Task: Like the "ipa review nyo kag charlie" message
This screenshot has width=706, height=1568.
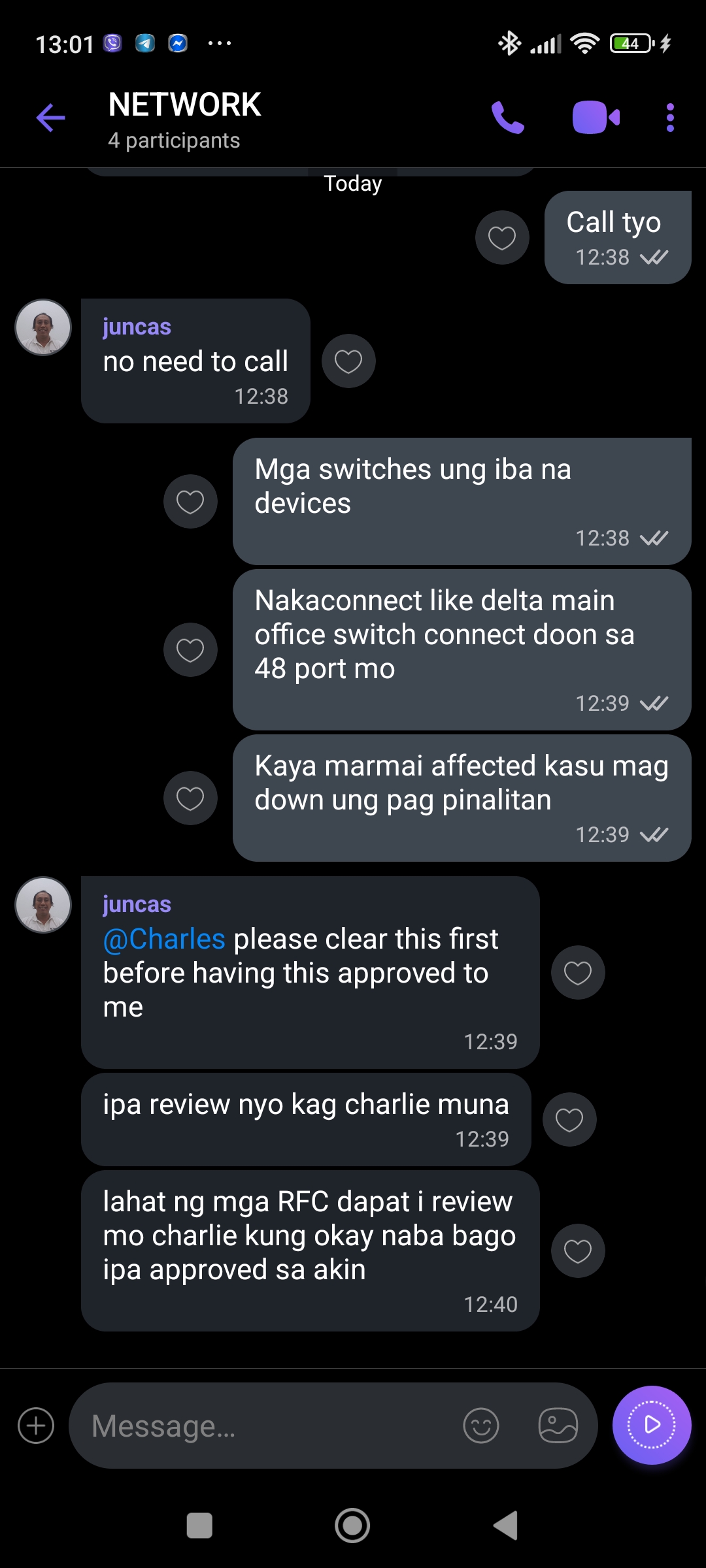Action: [569, 1120]
